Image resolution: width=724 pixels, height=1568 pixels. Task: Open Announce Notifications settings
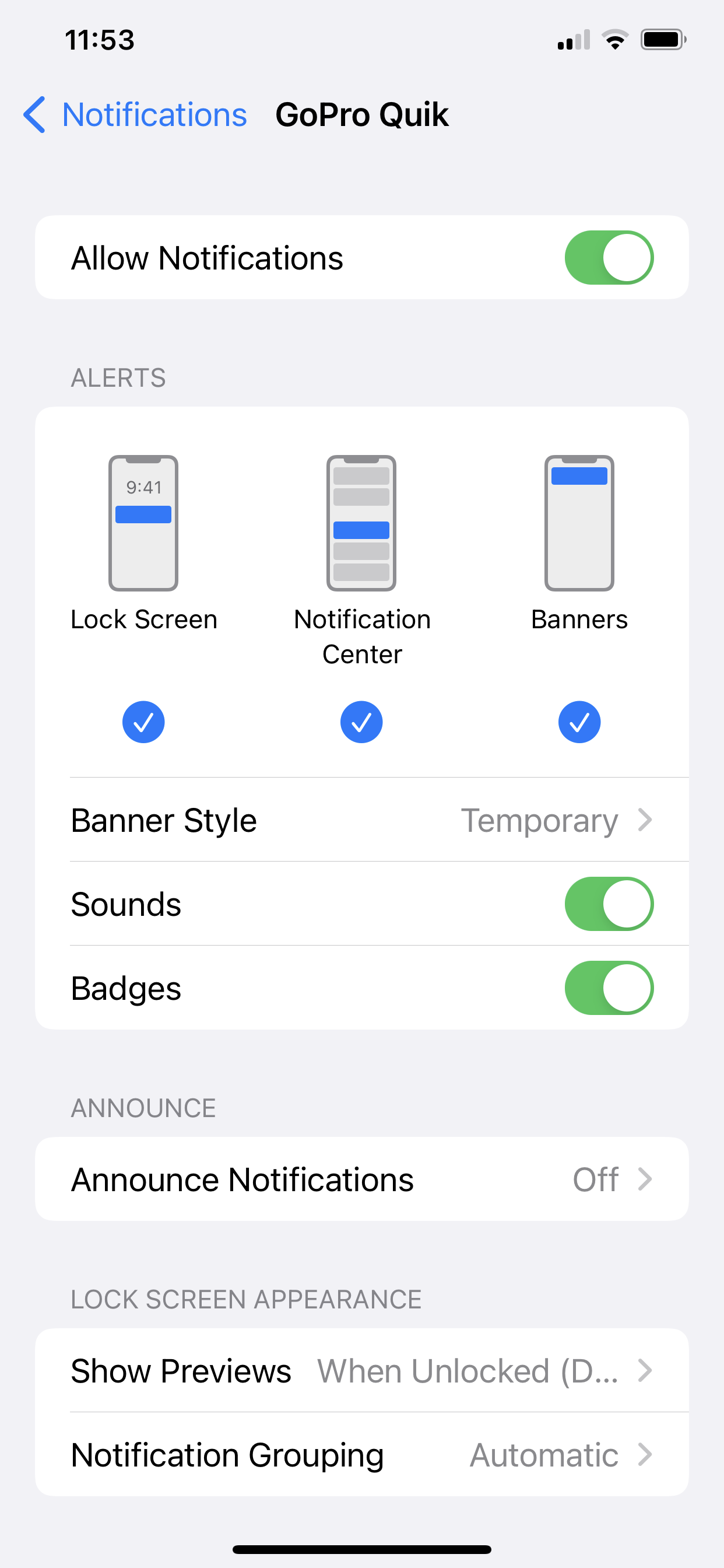pos(361,1178)
